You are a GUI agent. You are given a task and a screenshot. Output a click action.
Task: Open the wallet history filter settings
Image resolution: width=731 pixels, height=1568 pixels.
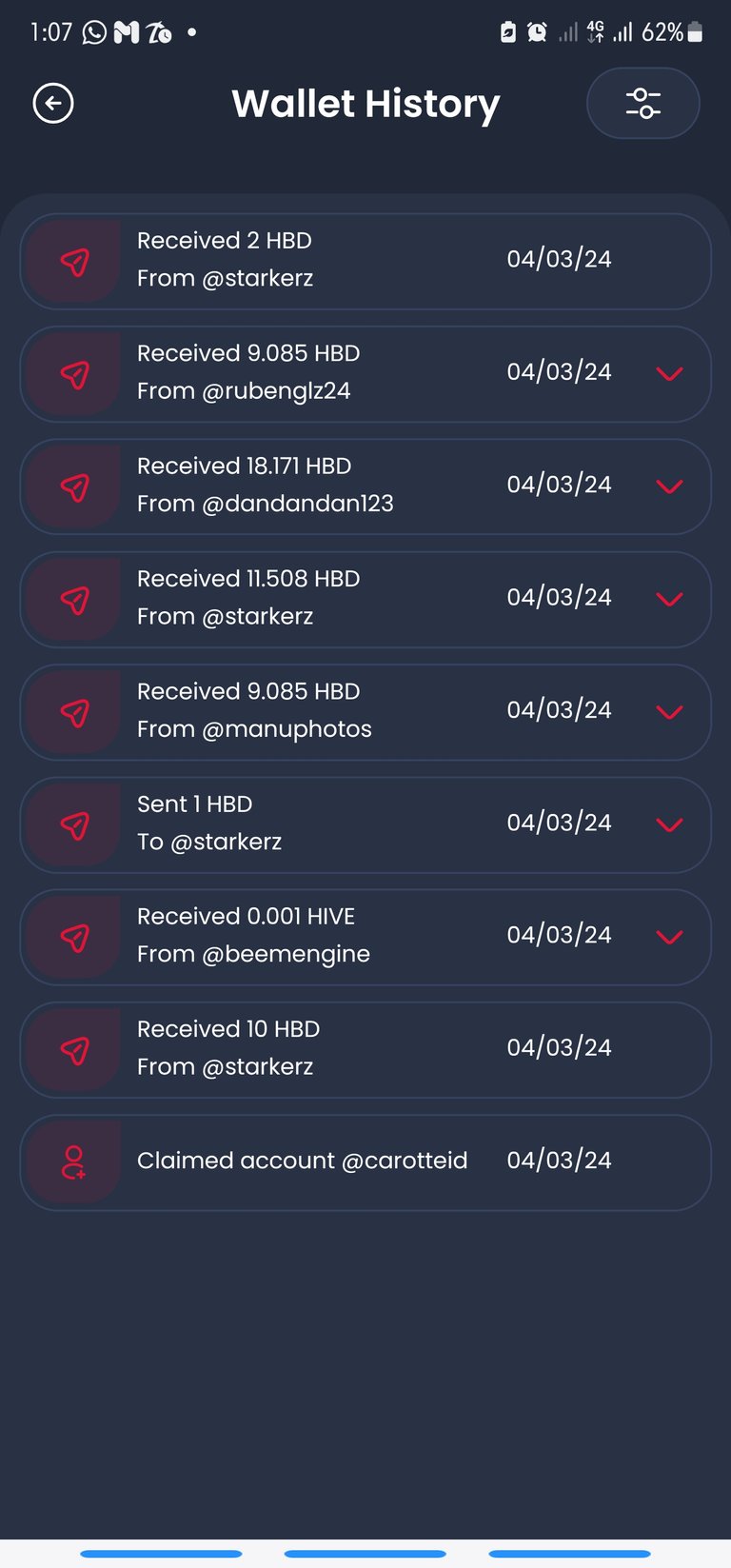643,103
